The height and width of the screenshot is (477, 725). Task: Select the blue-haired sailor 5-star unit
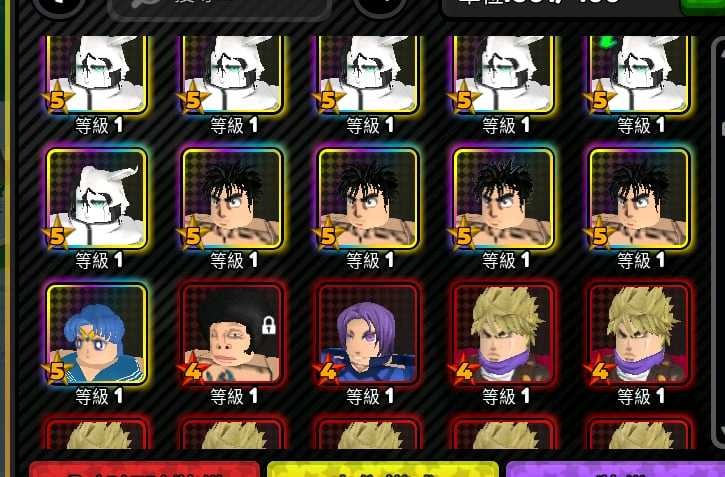click(98, 333)
